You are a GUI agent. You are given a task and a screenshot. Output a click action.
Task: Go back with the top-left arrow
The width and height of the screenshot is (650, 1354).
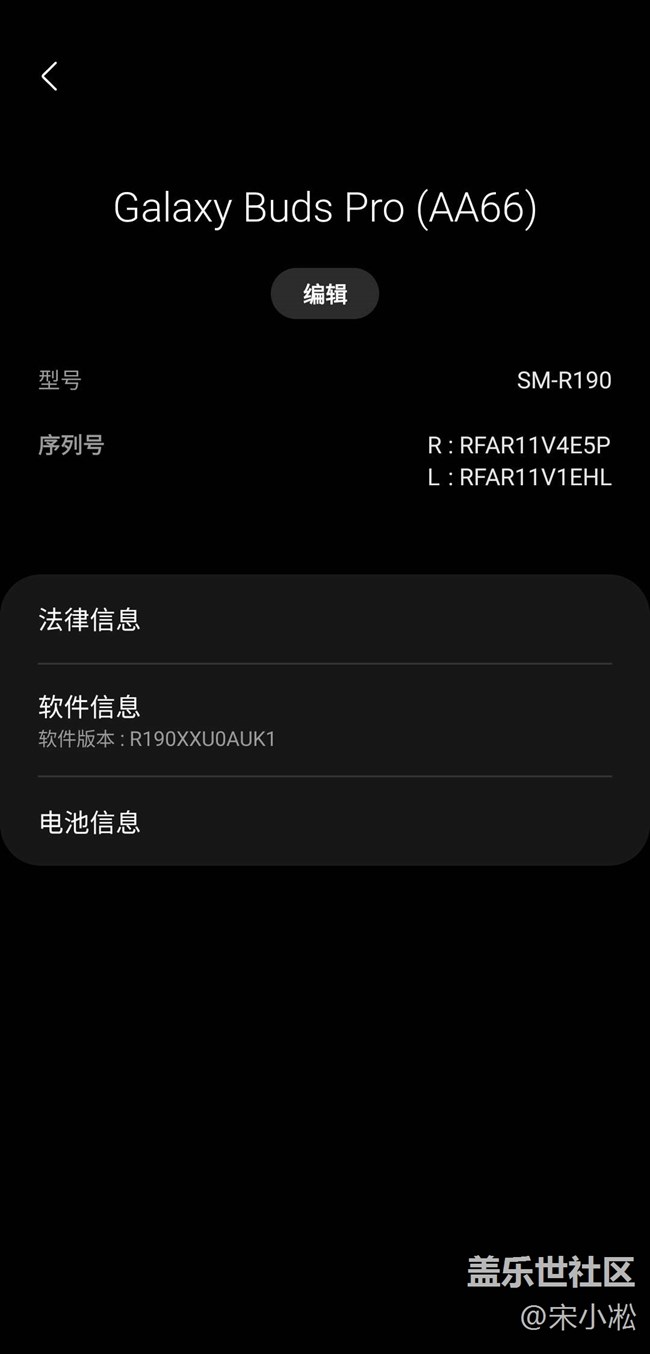tap(49, 76)
